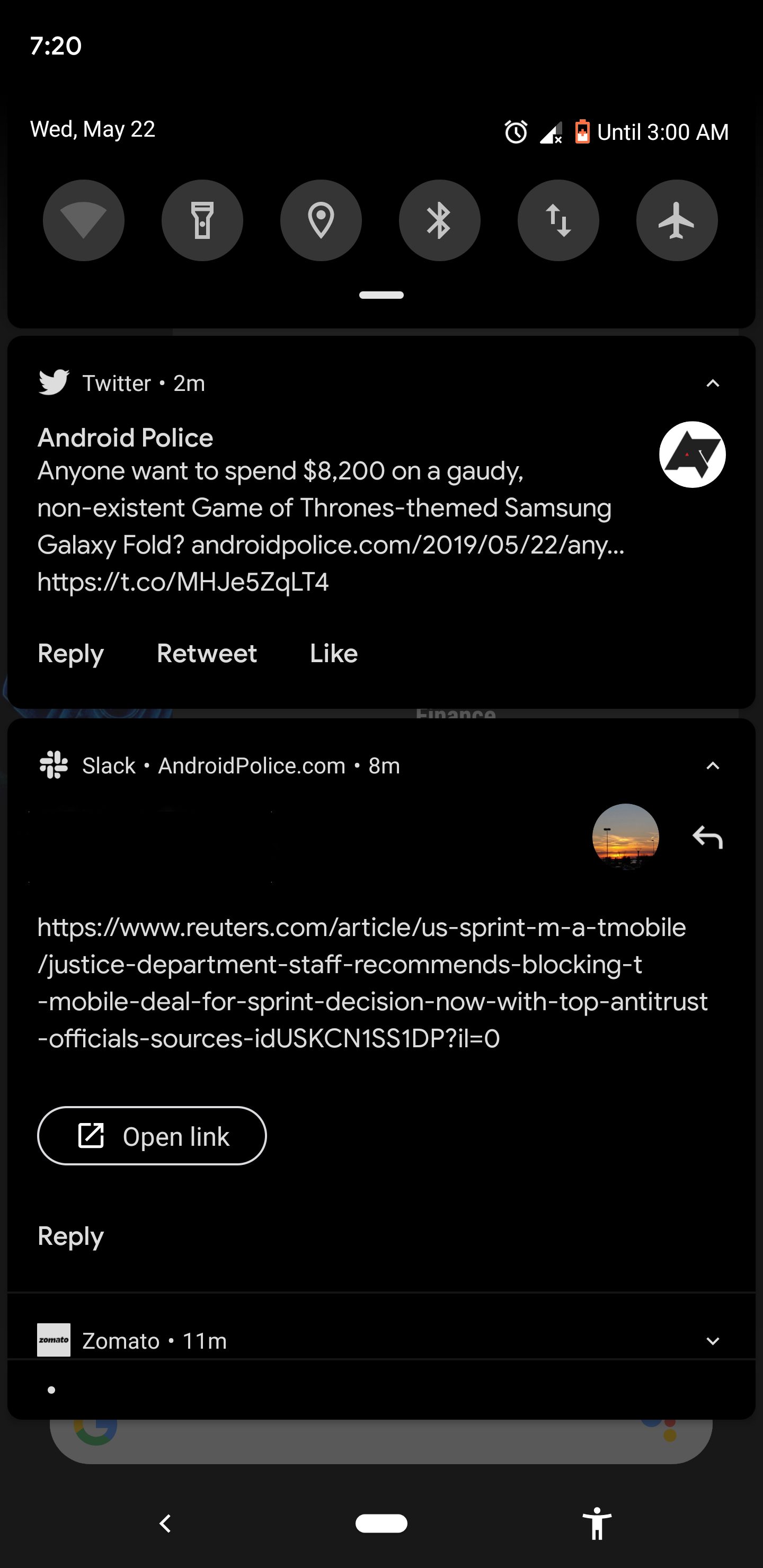Retweet the Android Police tweet

pos(207,653)
